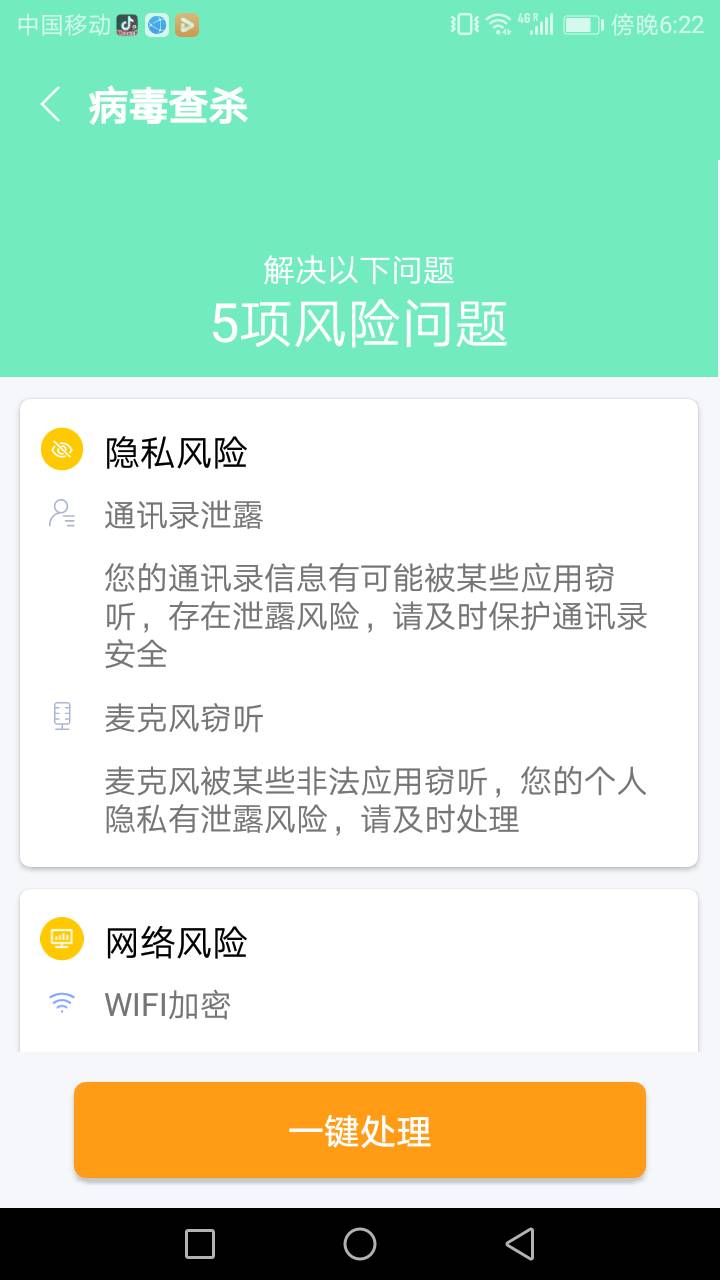The image size is (720, 1280).
Task: Tap the back arrow next to 病毒查杀
Action: point(49,104)
